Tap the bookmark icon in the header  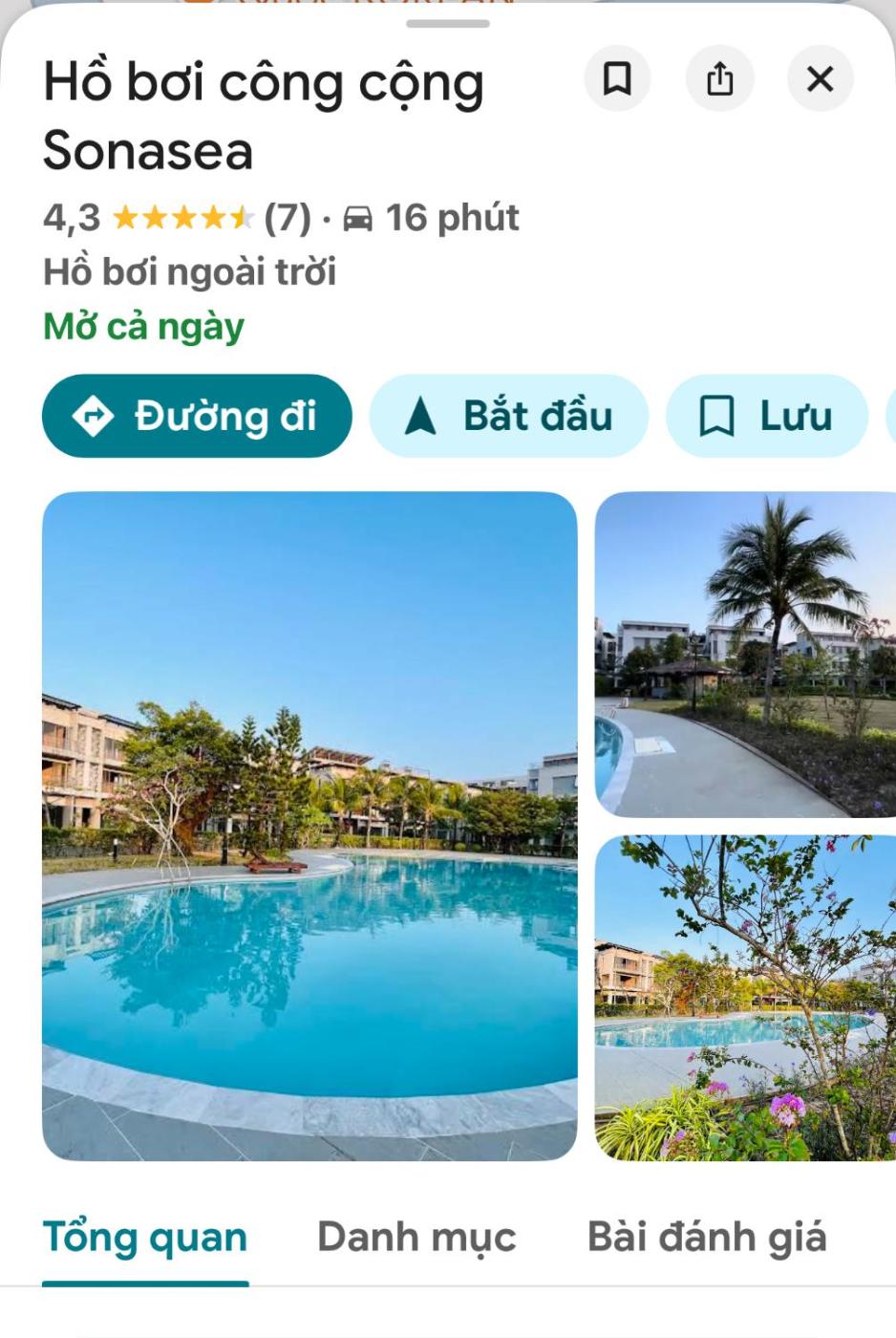point(617,78)
